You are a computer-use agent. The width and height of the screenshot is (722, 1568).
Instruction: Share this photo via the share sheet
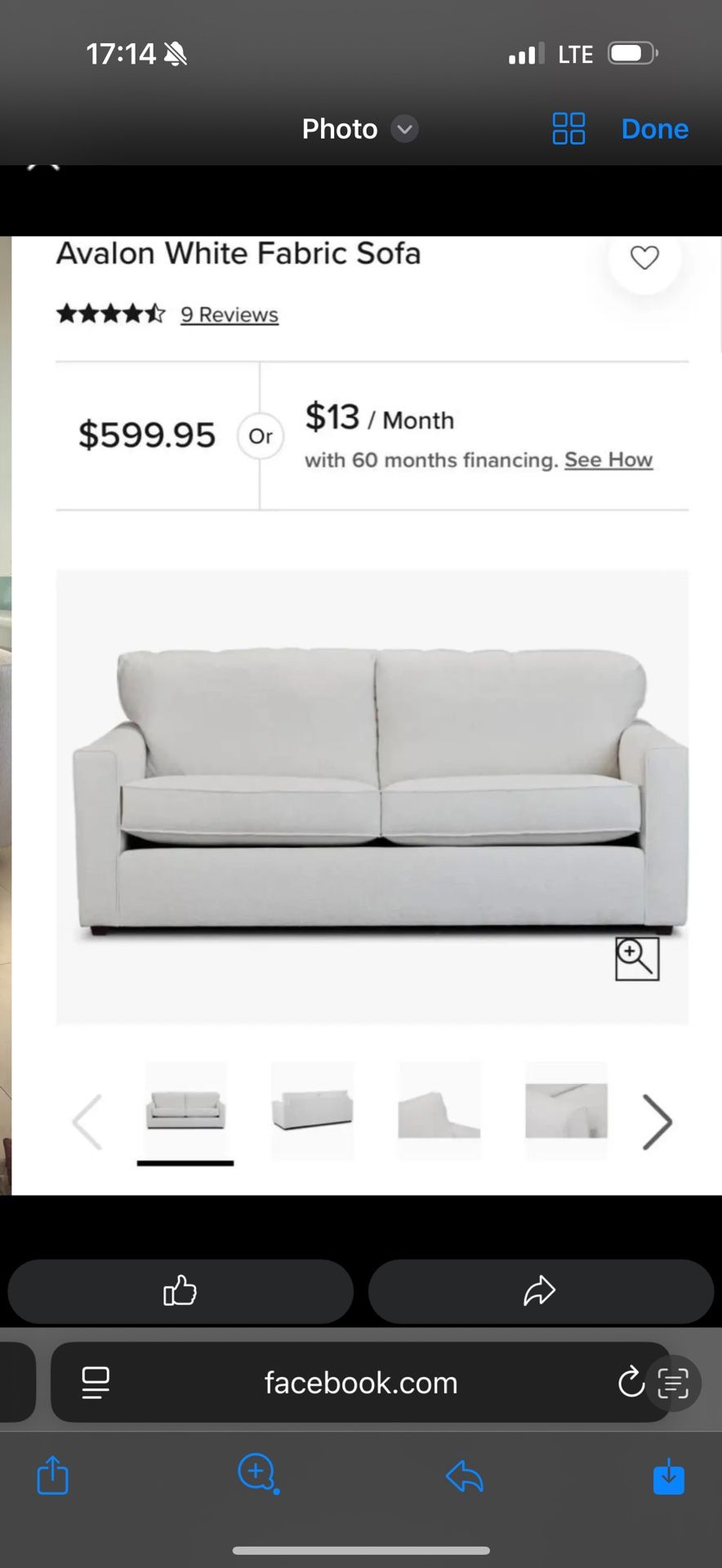tap(53, 1475)
